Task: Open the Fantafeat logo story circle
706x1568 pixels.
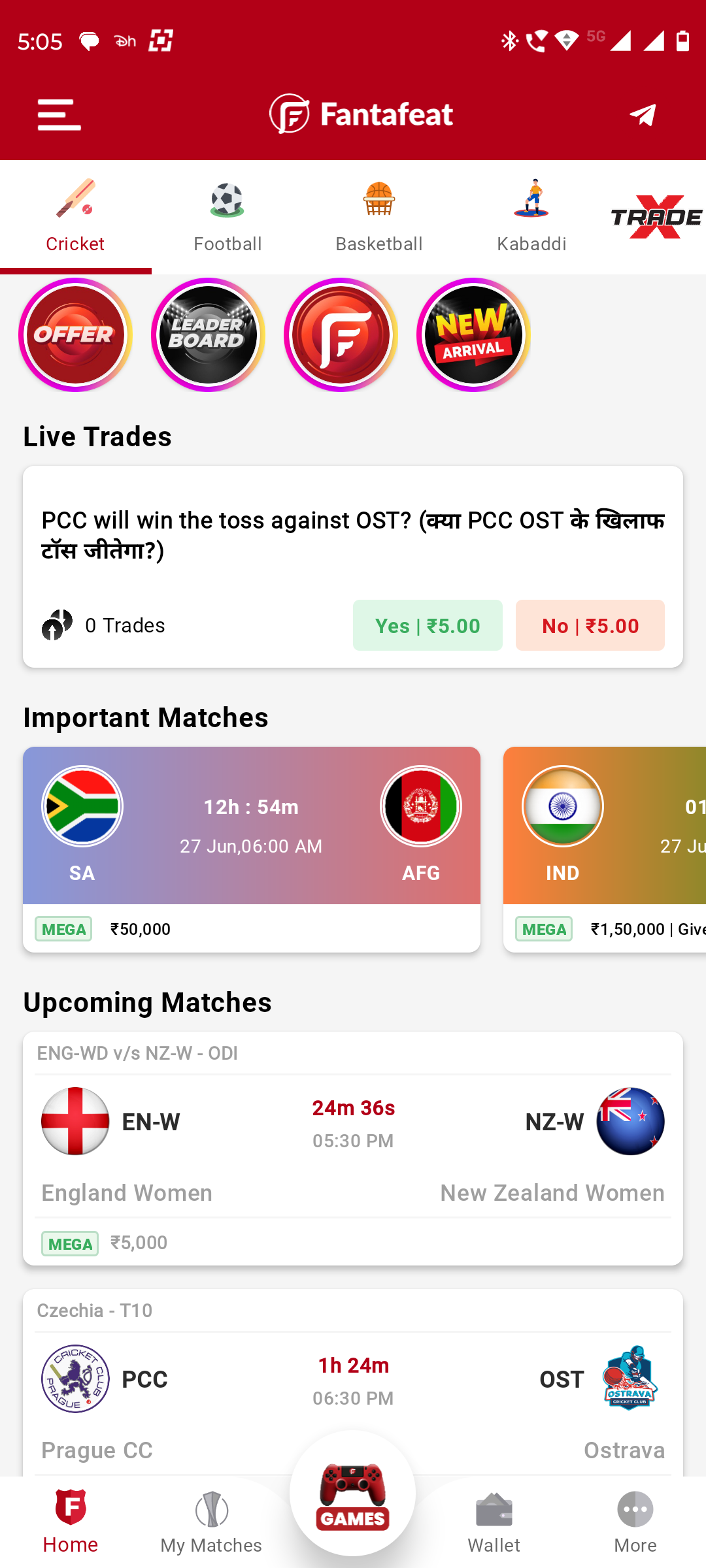Action: 341,335
